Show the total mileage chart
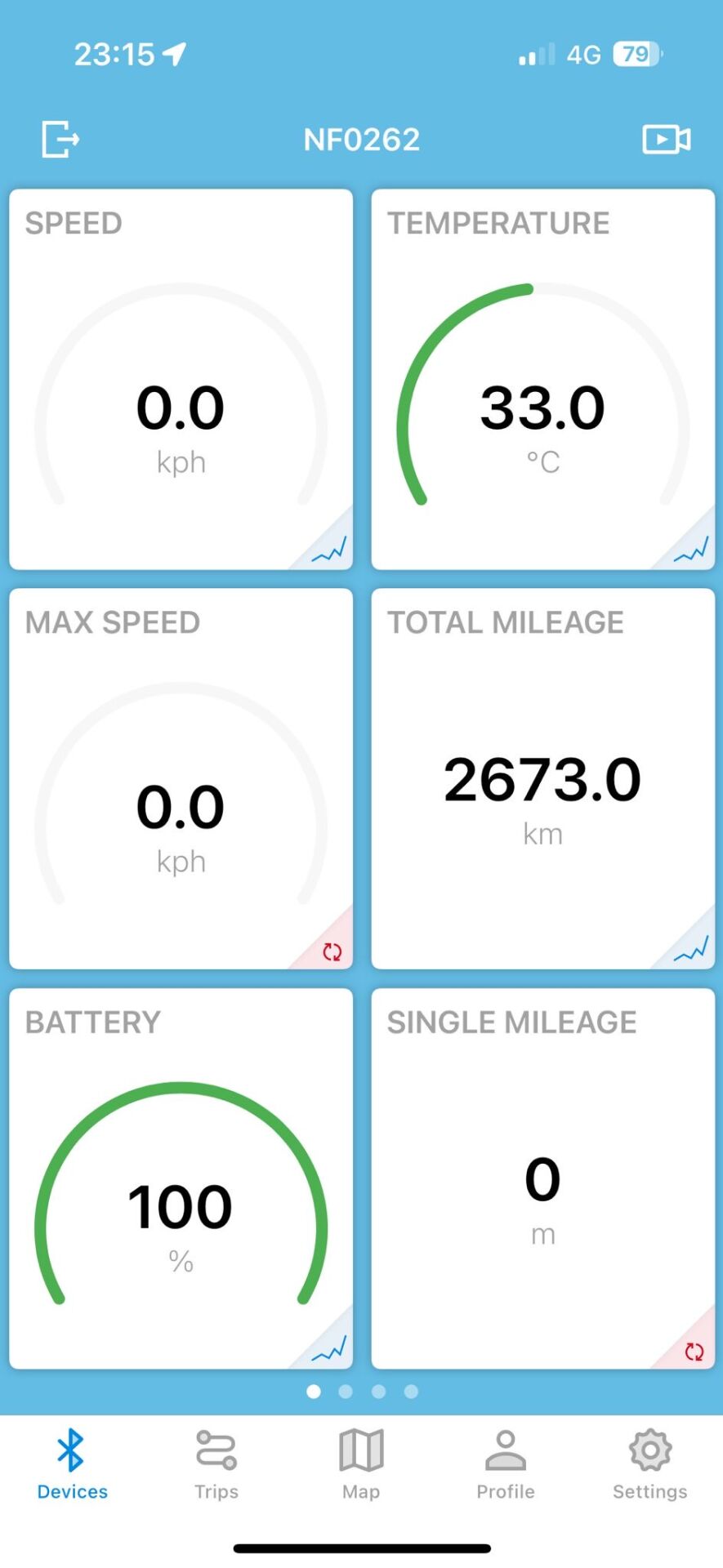This screenshot has width=723, height=1568. click(x=692, y=948)
